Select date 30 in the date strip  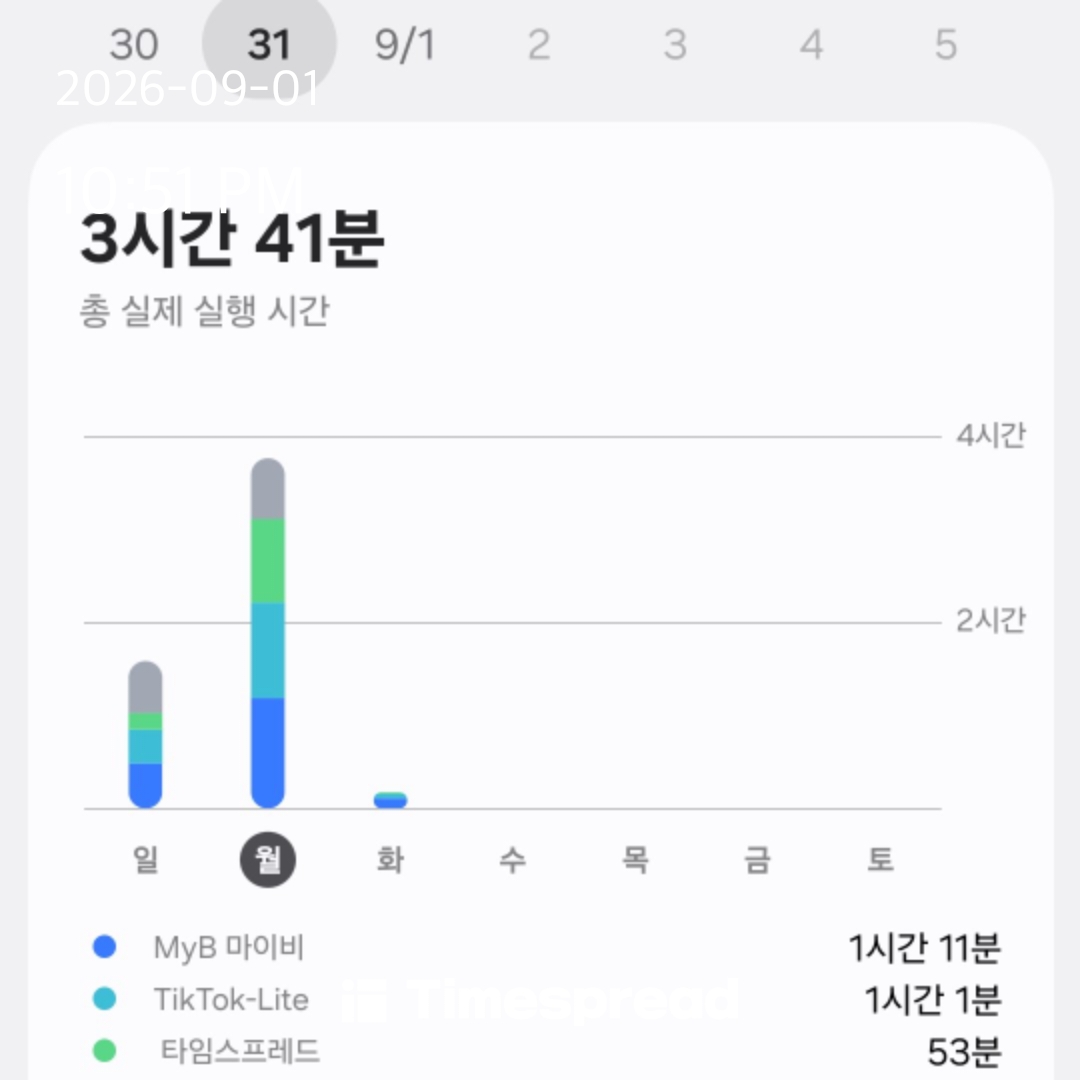[134, 45]
